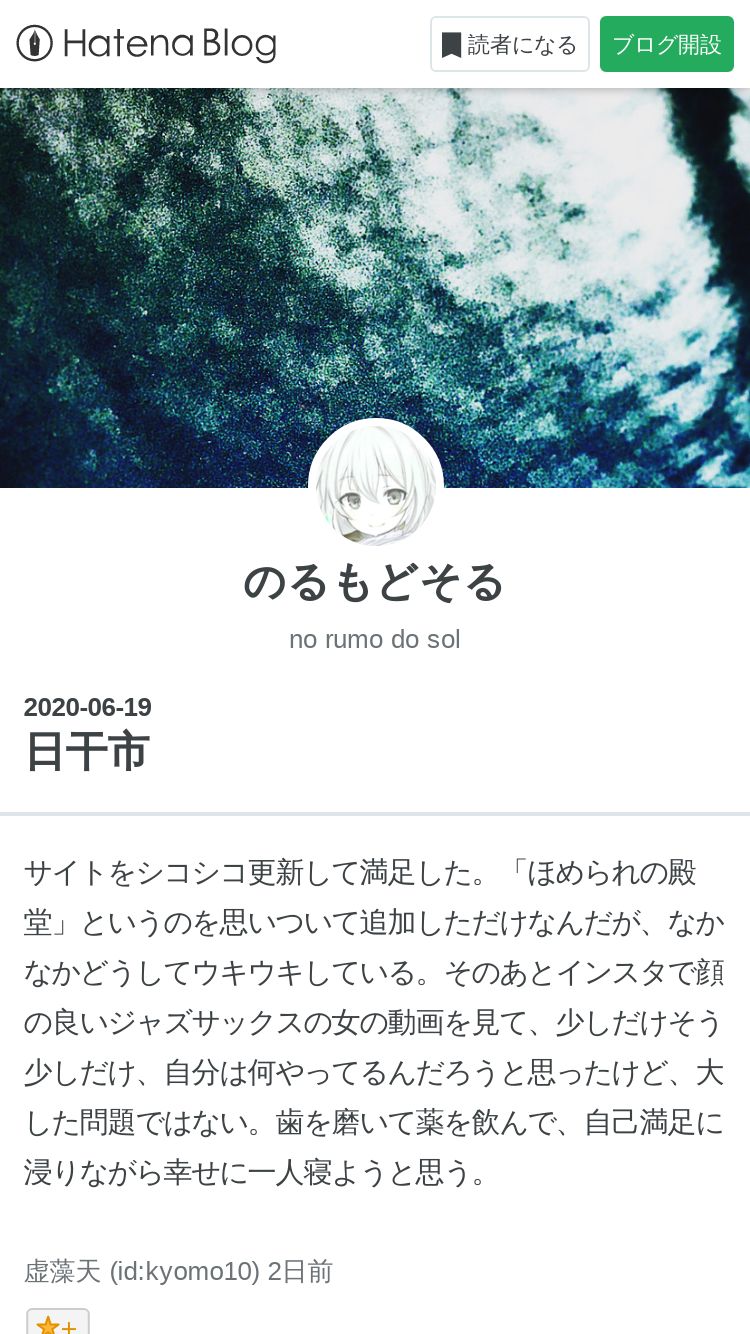The width and height of the screenshot is (750, 1334).
Task: Open the 2020-06-19 date archive link
Action: (x=88, y=707)
